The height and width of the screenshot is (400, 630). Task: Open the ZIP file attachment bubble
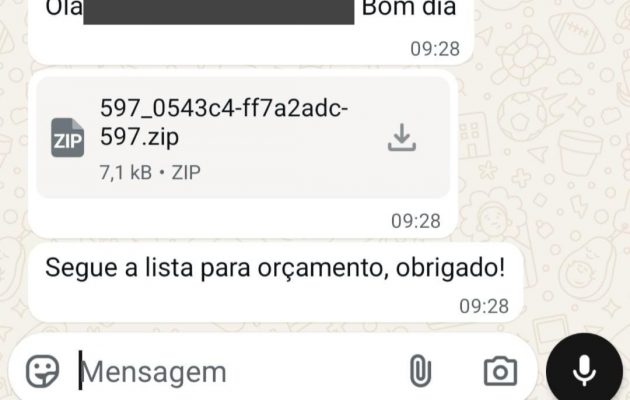(220, 138)
